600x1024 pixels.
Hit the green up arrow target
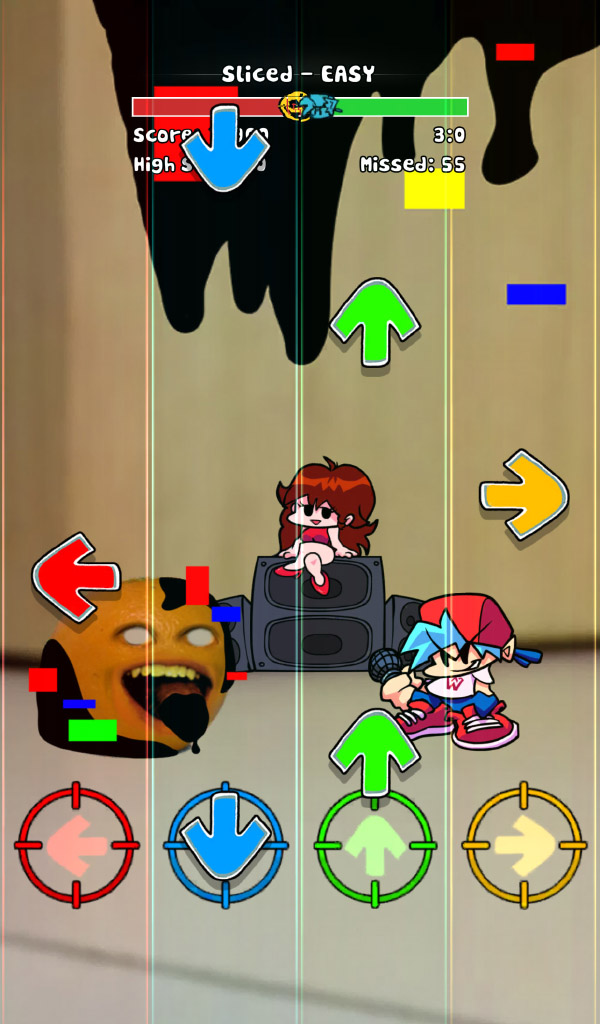point(375,846)
